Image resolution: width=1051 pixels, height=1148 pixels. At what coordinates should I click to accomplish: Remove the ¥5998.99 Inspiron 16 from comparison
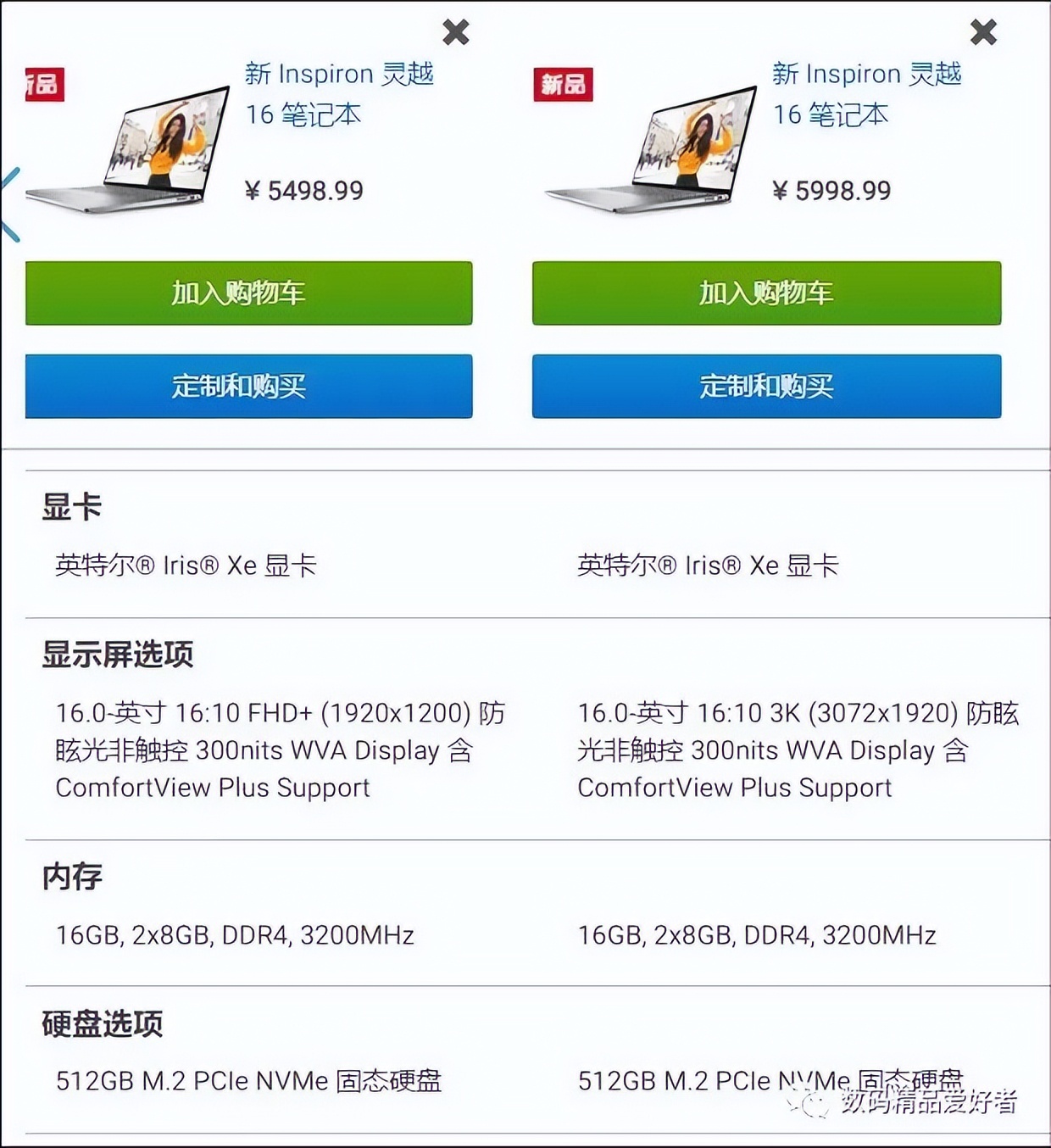coord(983,32)
